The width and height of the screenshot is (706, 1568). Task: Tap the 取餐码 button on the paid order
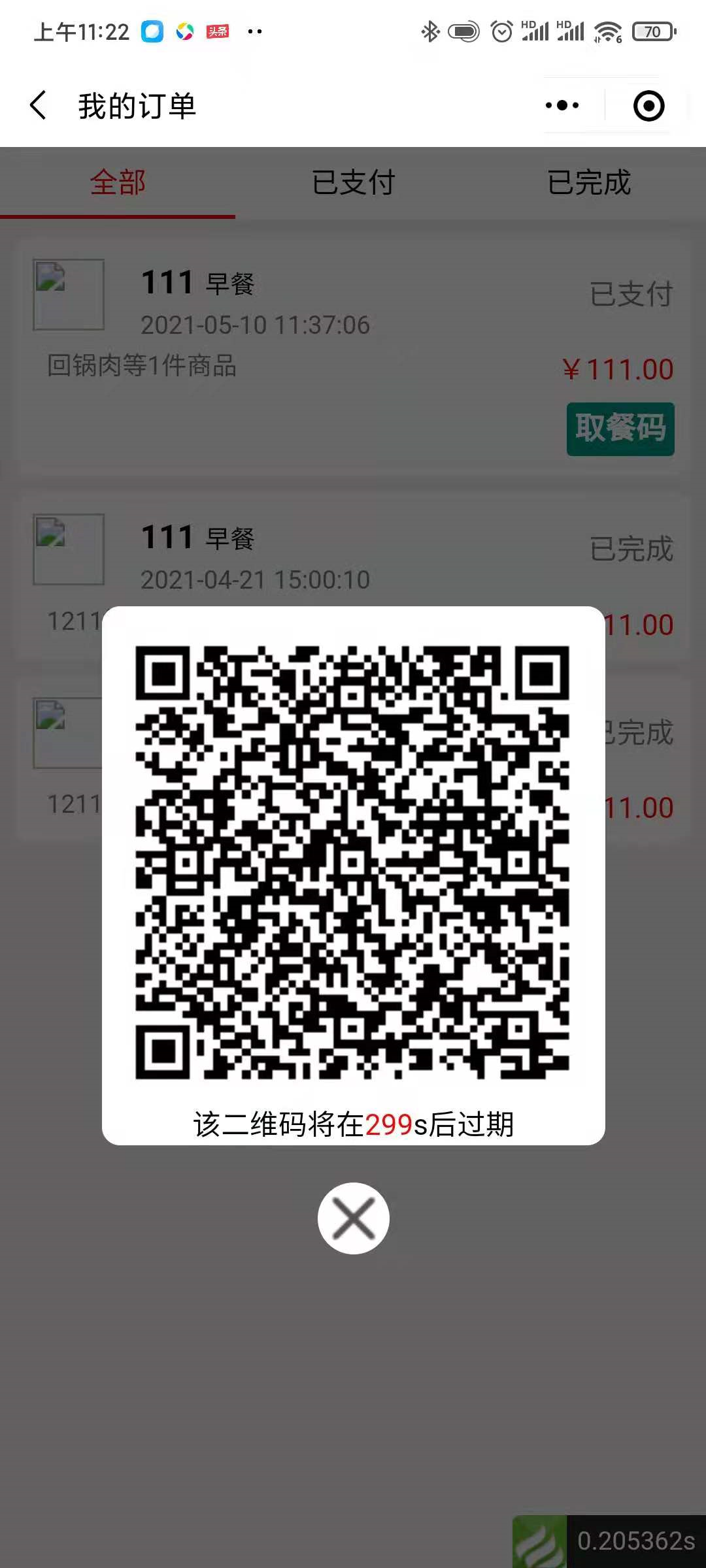[x=620, y=429]
